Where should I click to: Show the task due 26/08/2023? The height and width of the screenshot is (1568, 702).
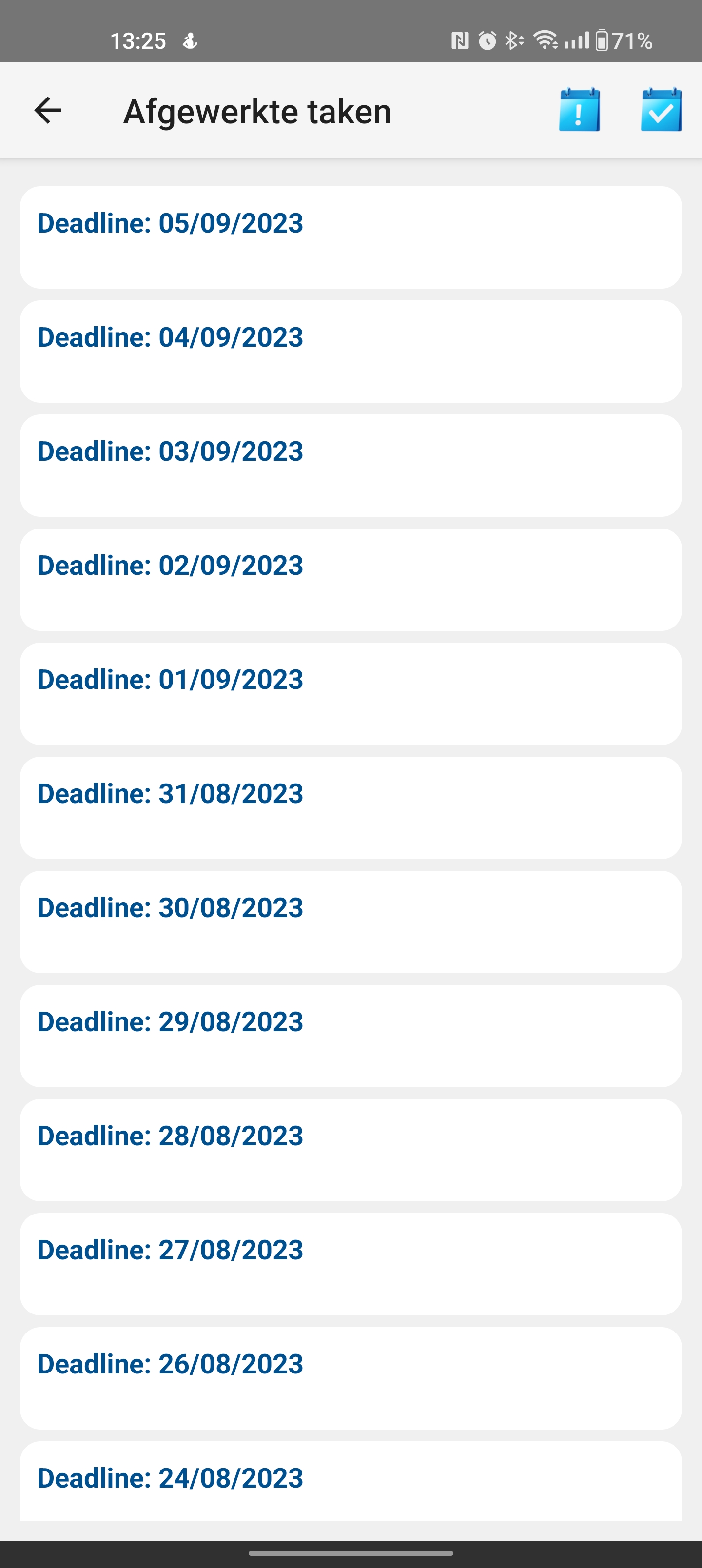pyautogui.click(x=351, y=1378)
